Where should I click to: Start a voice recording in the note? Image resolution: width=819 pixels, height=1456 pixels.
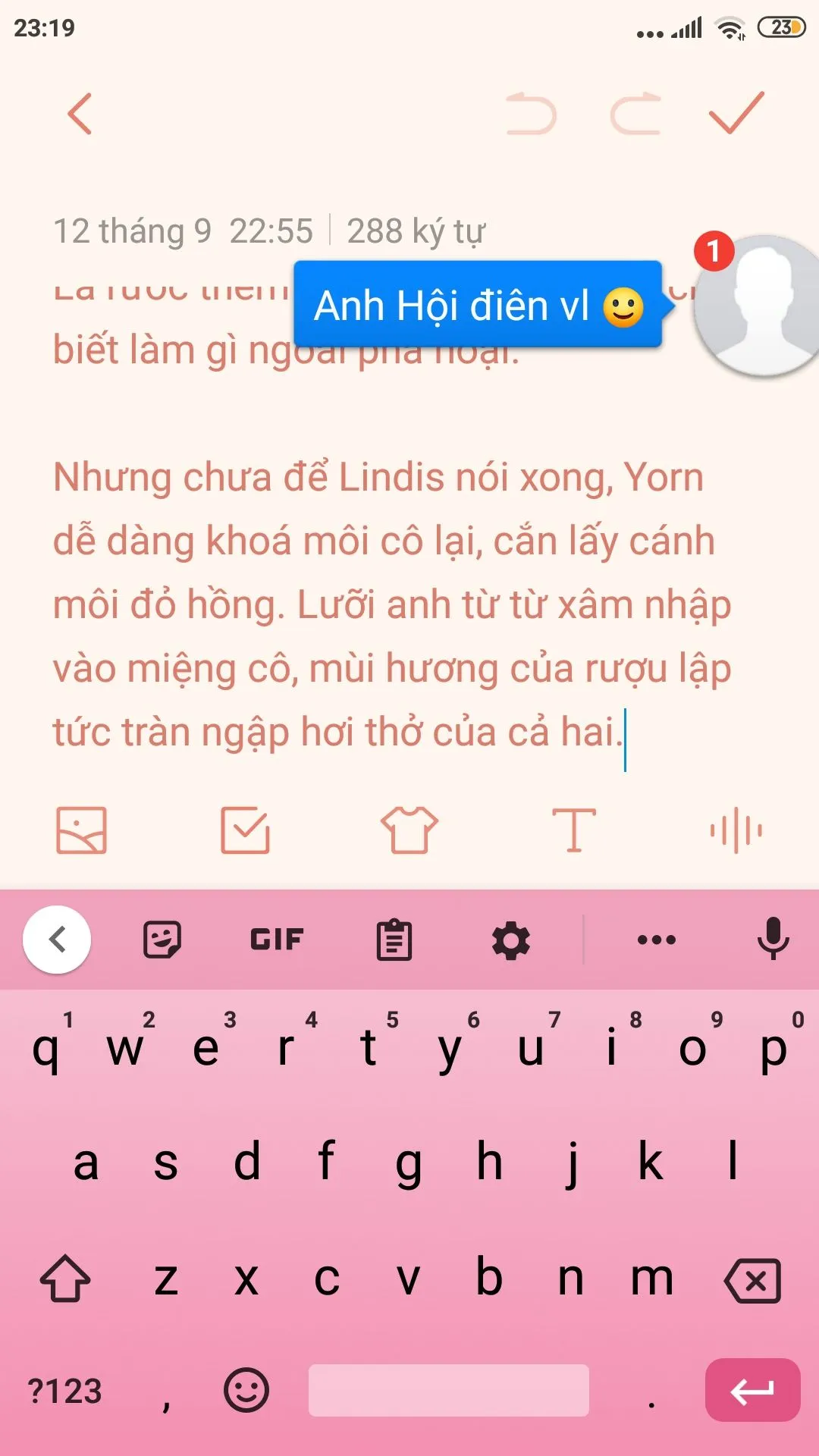(736, 830)
